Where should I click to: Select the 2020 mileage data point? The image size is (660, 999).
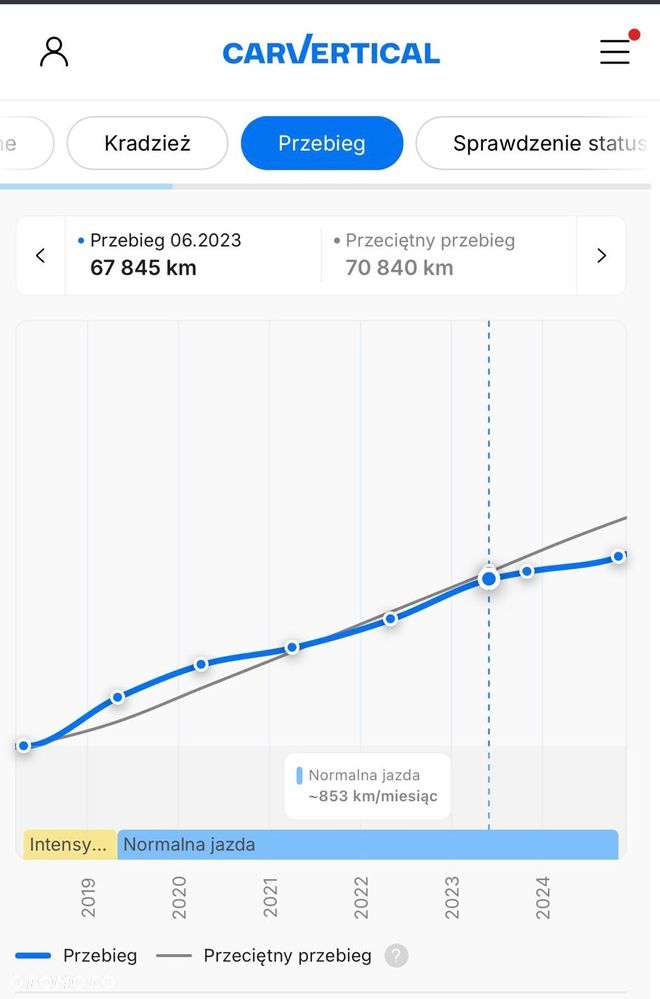pos(201,664)
